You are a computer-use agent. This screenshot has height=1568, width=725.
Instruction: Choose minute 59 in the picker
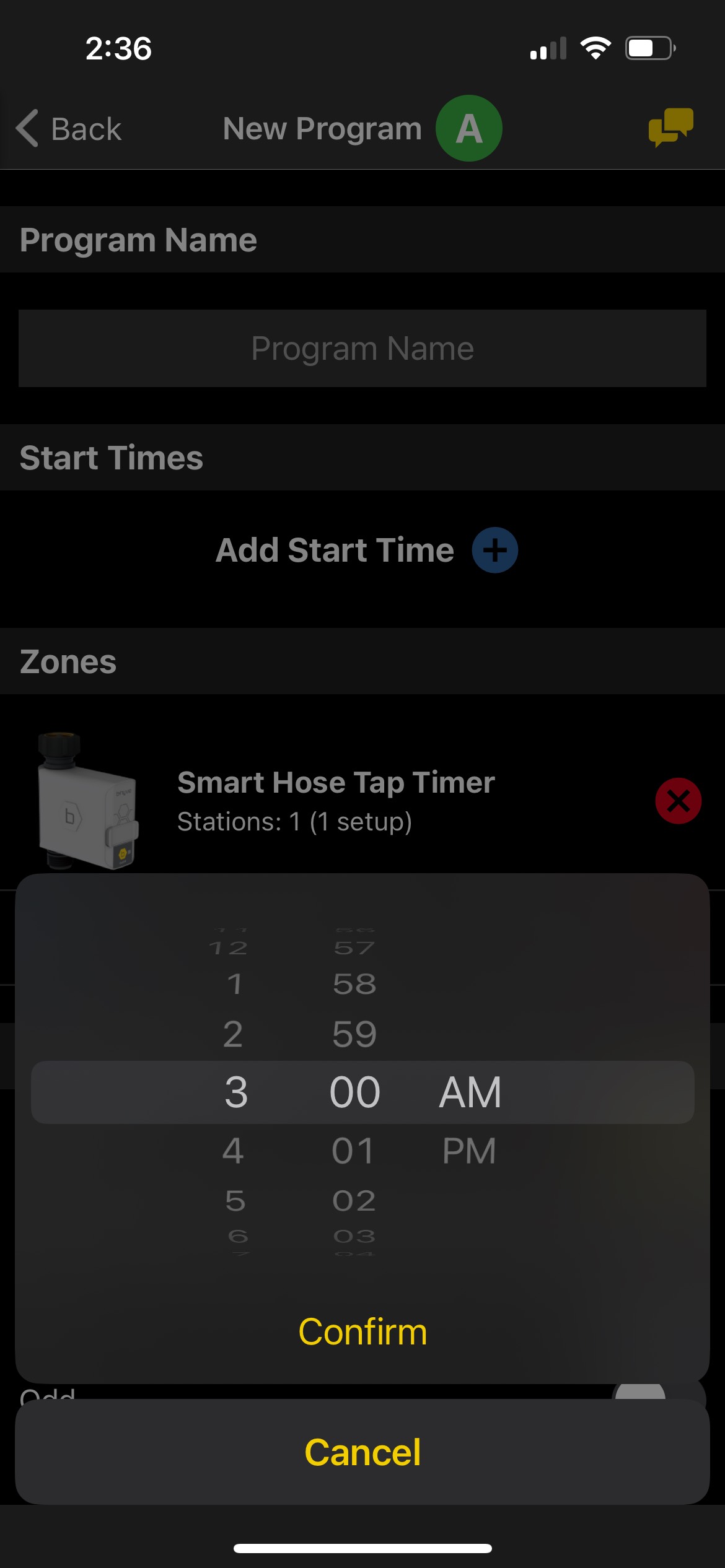pyautogui.click(x=354, y=1034)
